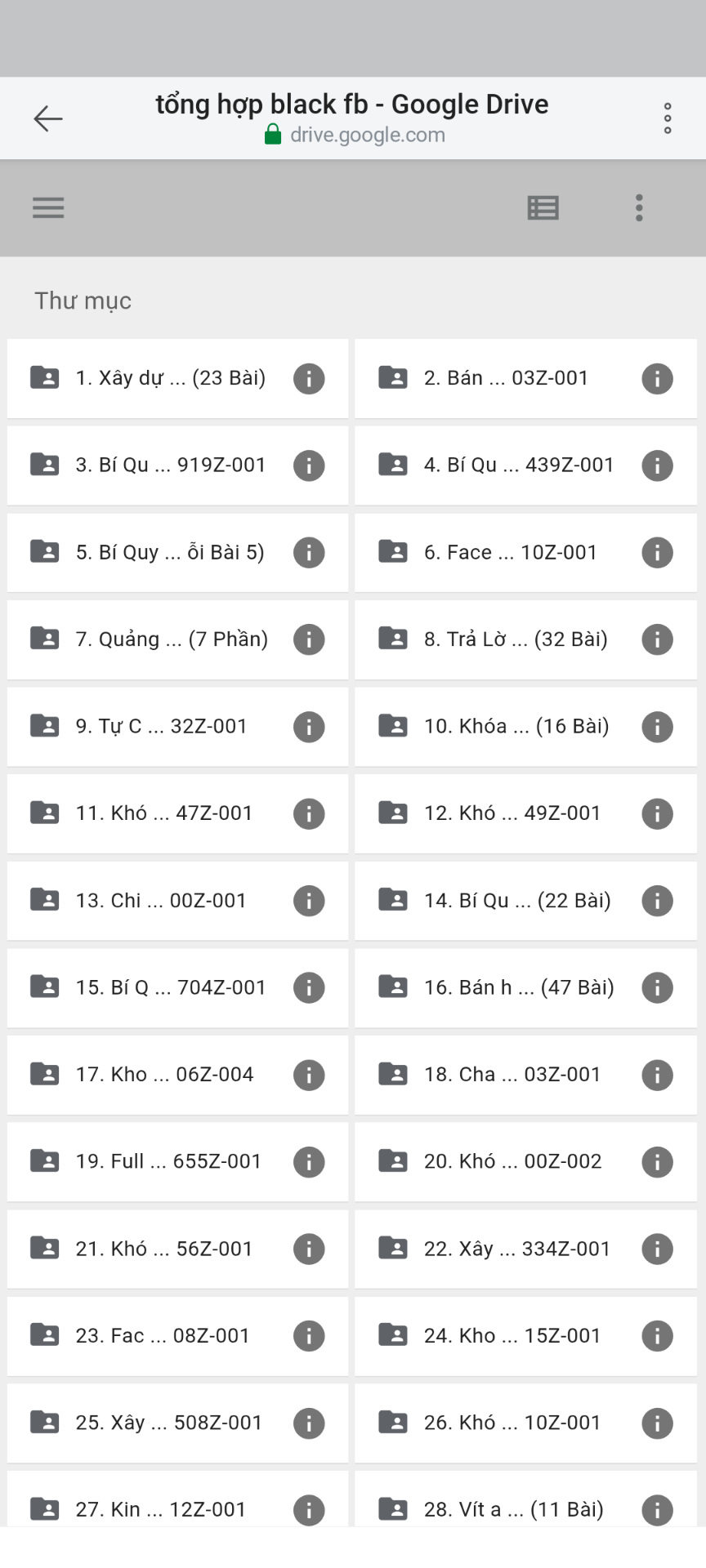Open Drive's more options in the gray toolbar

pos(639,208)
